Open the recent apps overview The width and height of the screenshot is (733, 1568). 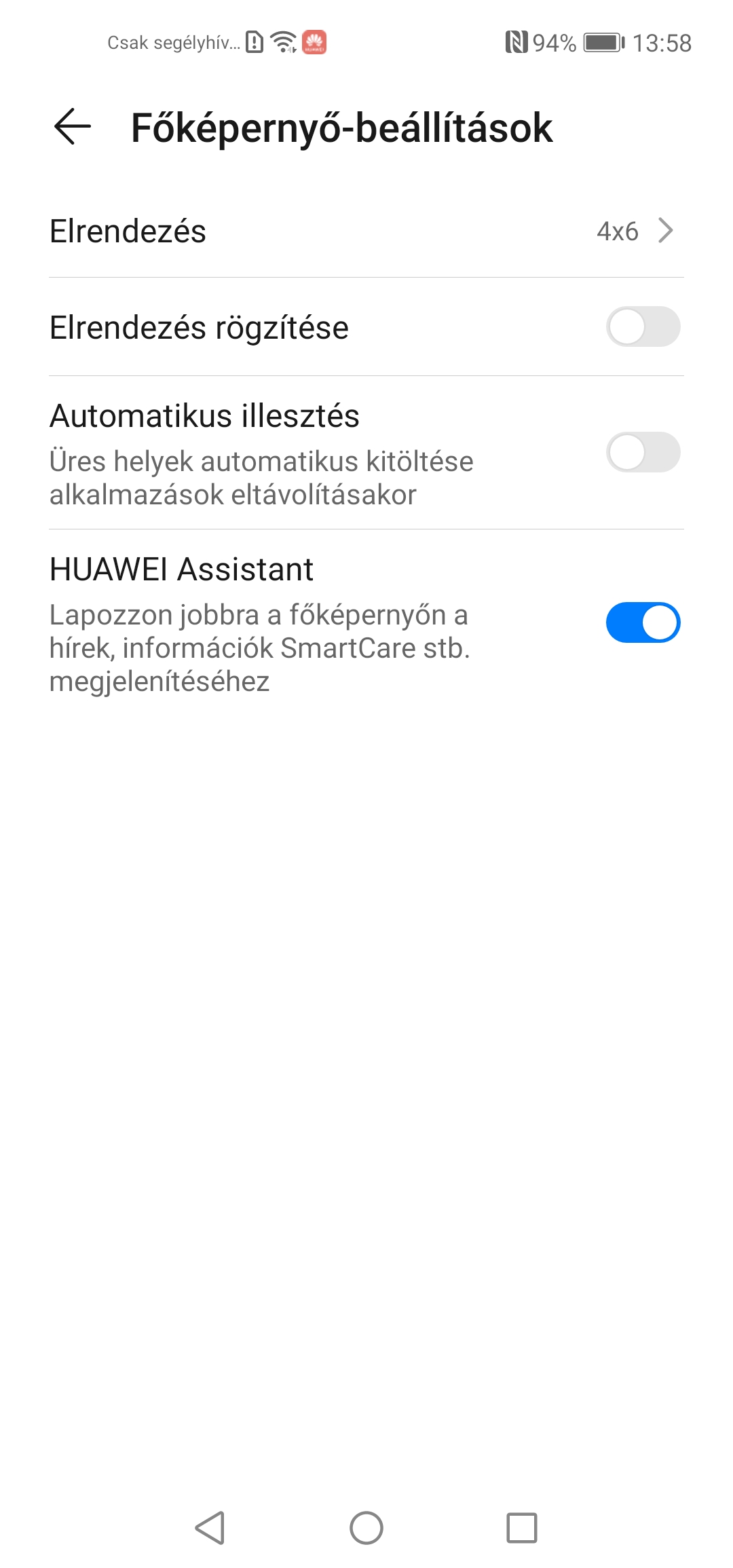pyautogui.click(x=521, y=1528)
